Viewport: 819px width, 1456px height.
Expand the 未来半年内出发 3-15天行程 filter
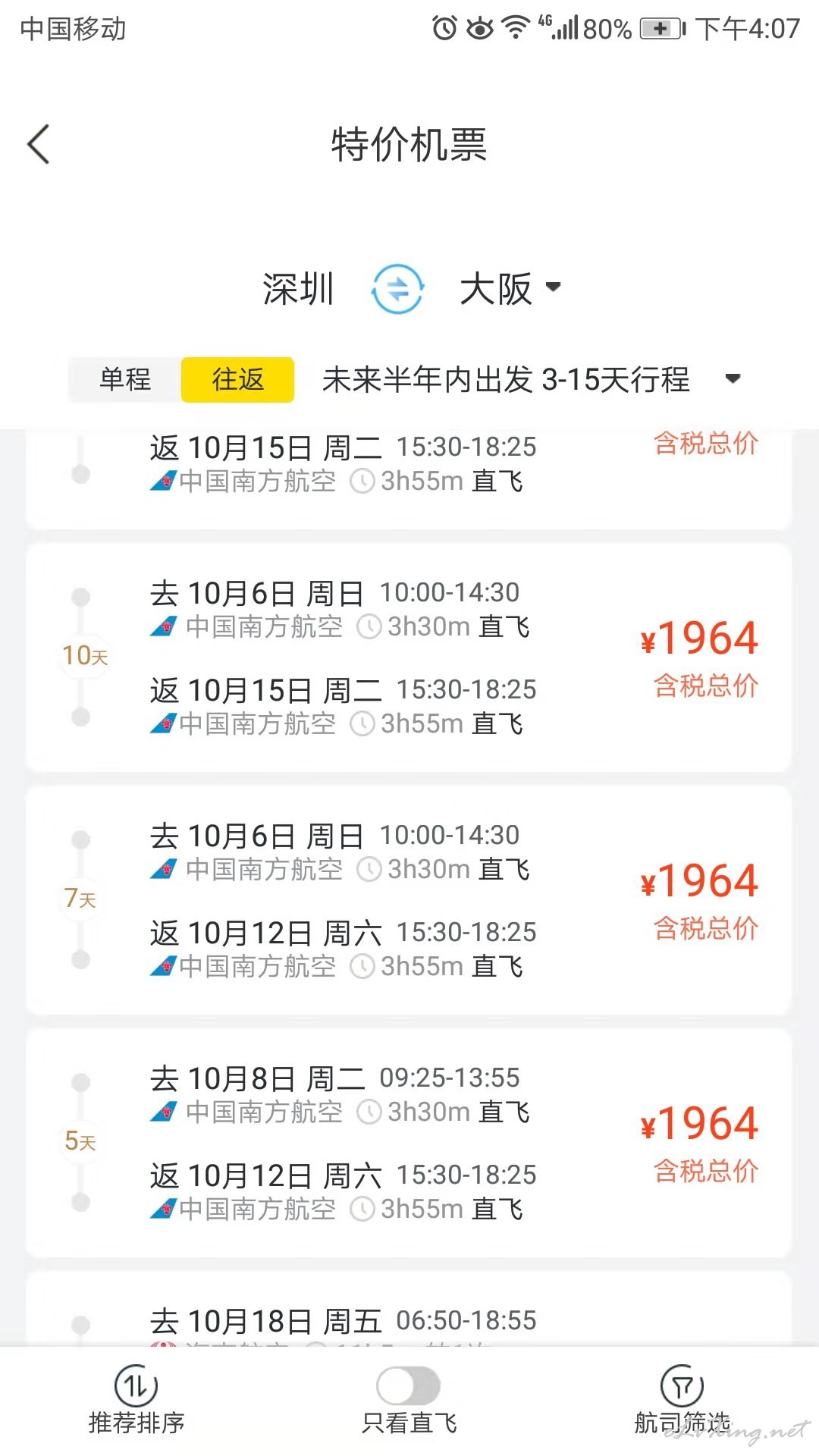point(531,379)
